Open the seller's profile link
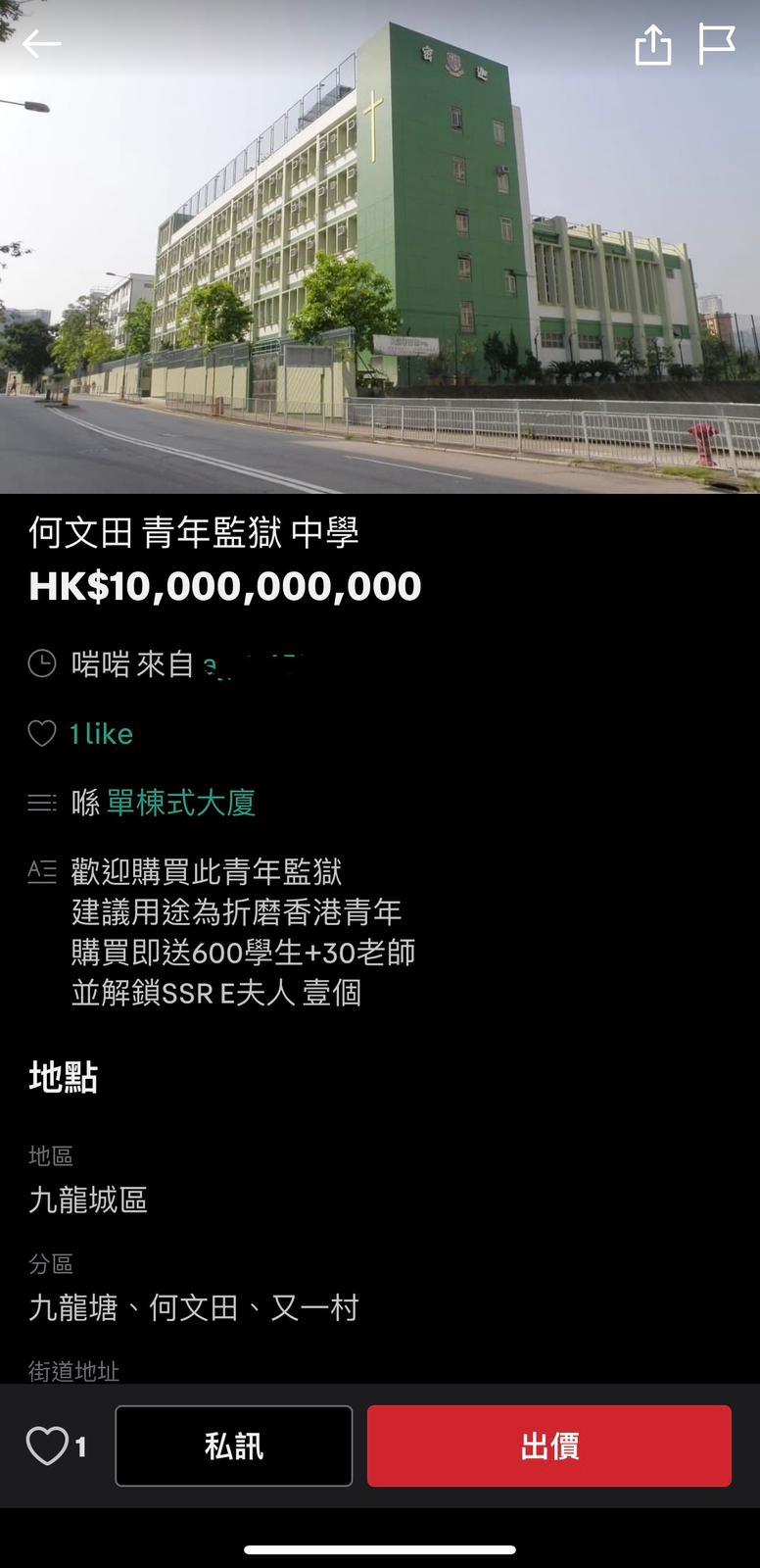The height and width of the screenshot is (1568, 760). tap(253, 664)
